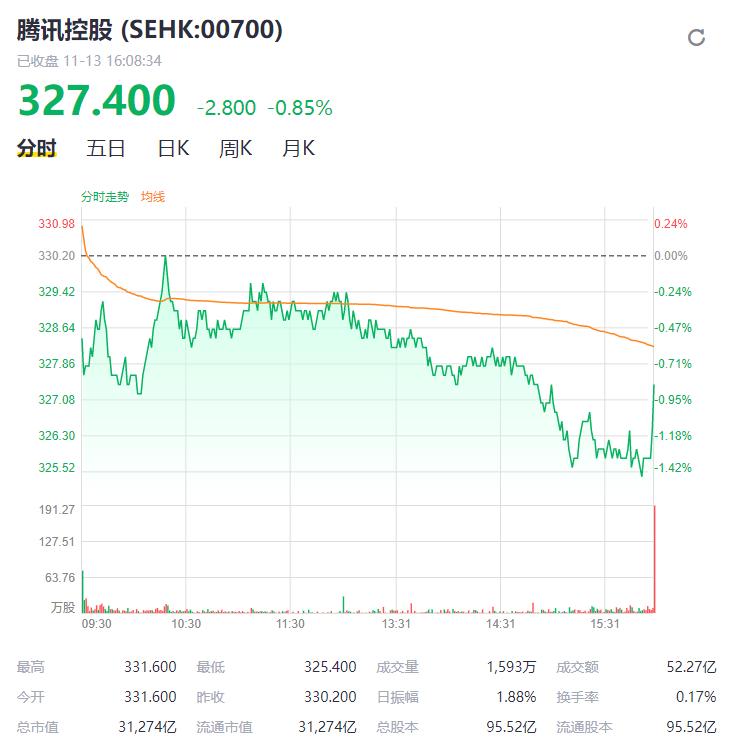The image size is (733, 751).
Task: Refresh the stock quote
Action: click(x=697, y=38)
